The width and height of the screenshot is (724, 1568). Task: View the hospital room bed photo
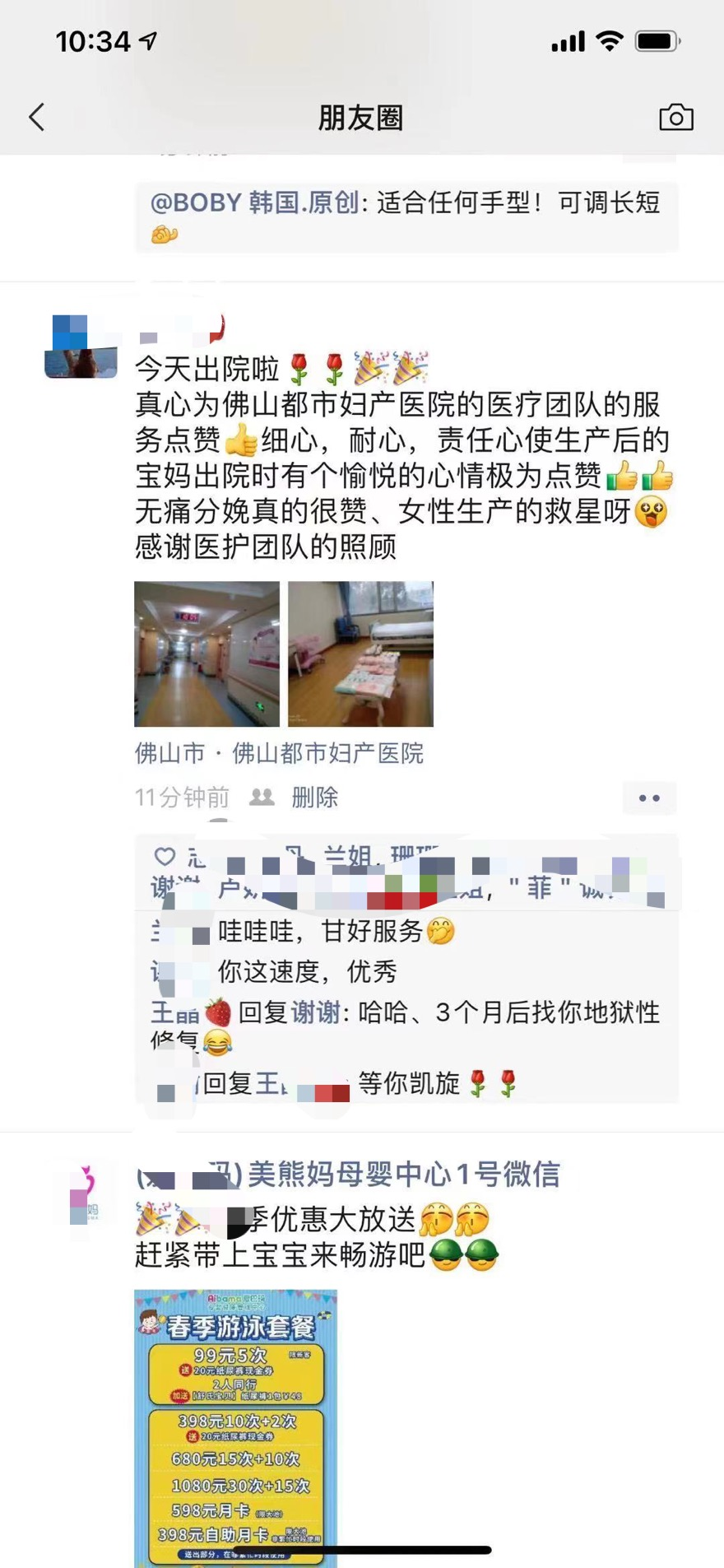[x=360, y=654]
